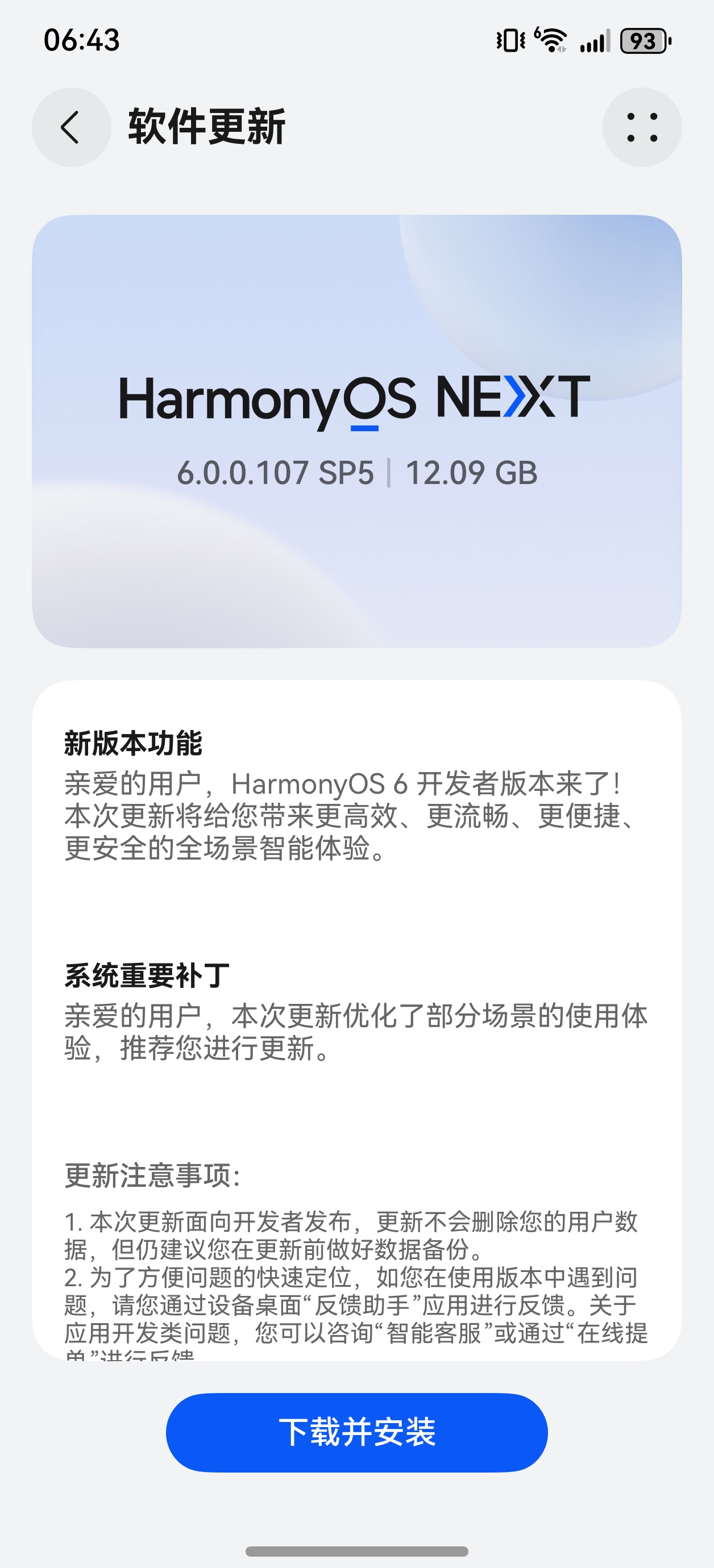714x1568 pixels.
Task: Open the four-dot more options menu
Action: pos(644,128)
